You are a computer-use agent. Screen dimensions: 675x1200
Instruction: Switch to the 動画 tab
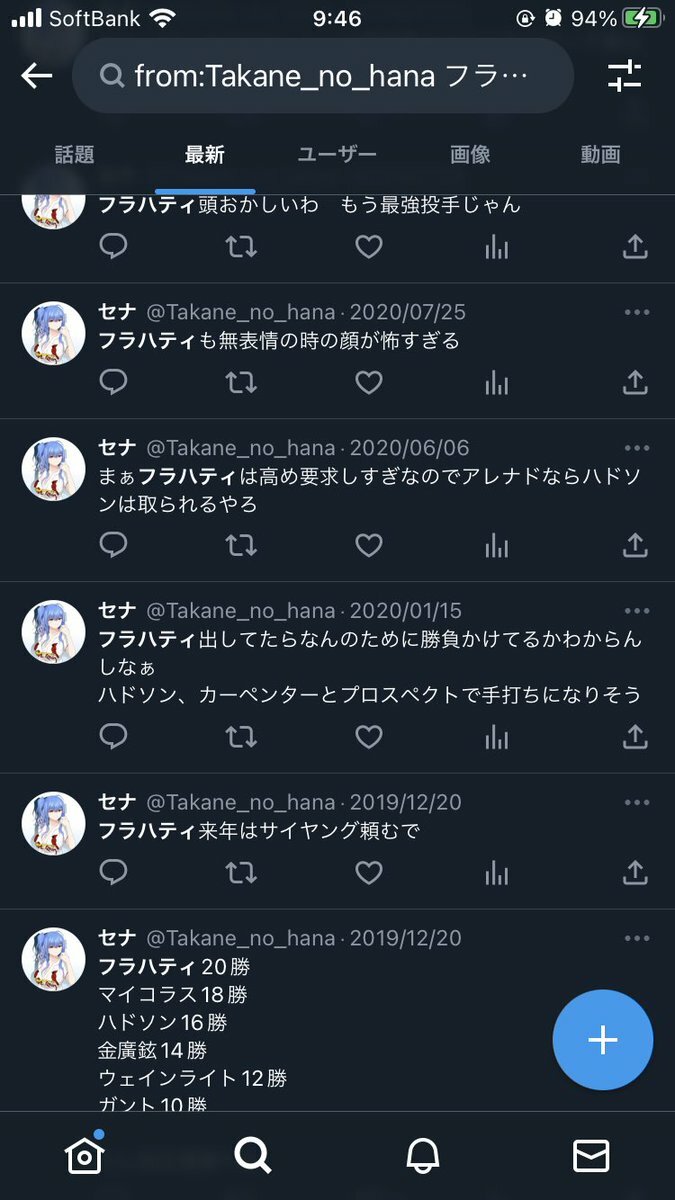coord(600,154)
